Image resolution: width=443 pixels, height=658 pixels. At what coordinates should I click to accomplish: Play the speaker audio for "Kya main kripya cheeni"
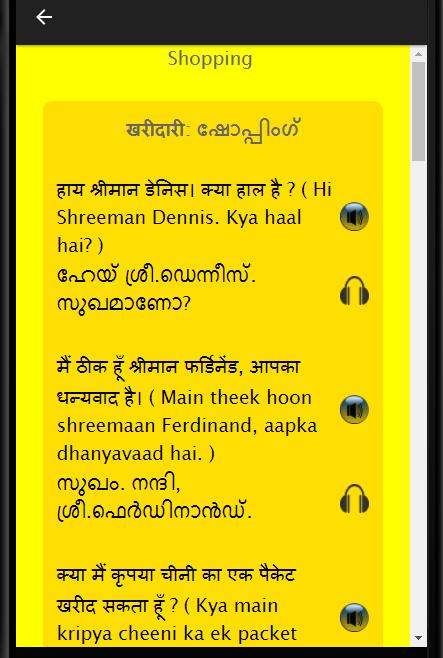point(354,618)
